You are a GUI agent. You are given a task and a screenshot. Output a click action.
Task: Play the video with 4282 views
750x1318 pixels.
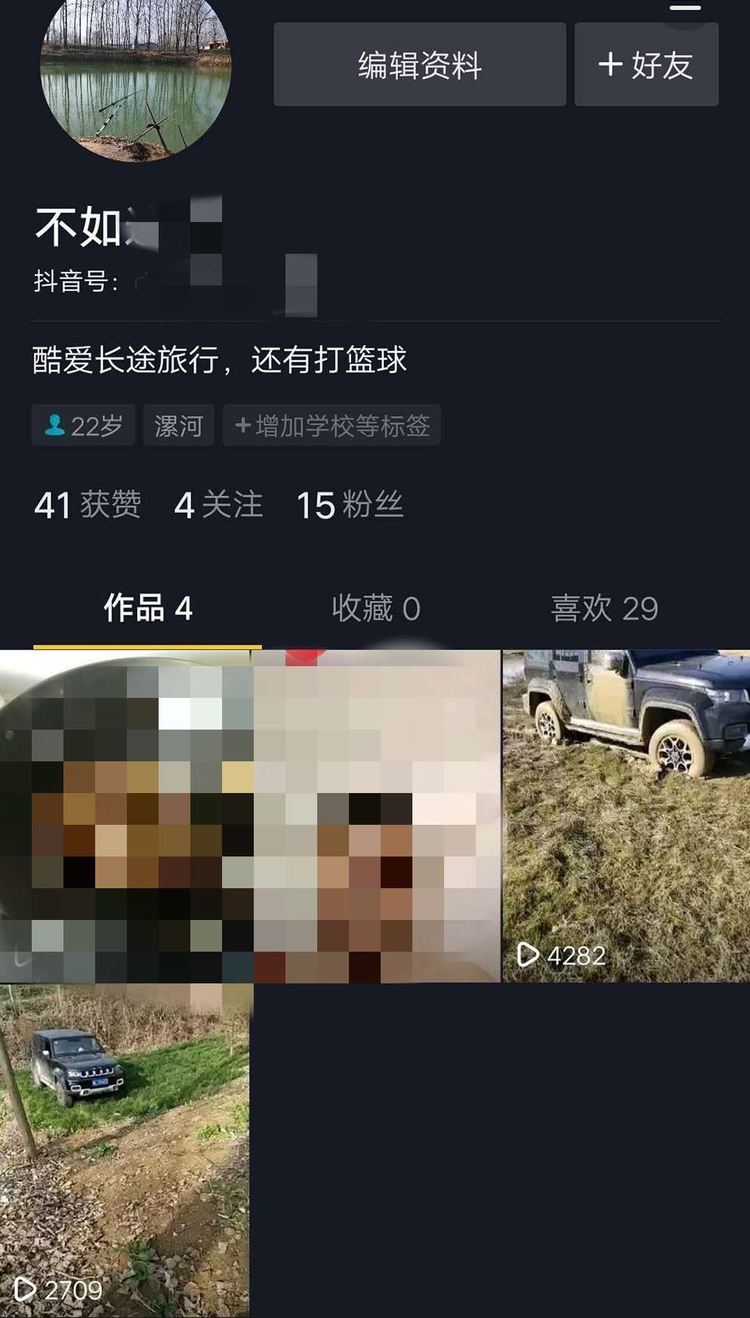tap(626, 816)
